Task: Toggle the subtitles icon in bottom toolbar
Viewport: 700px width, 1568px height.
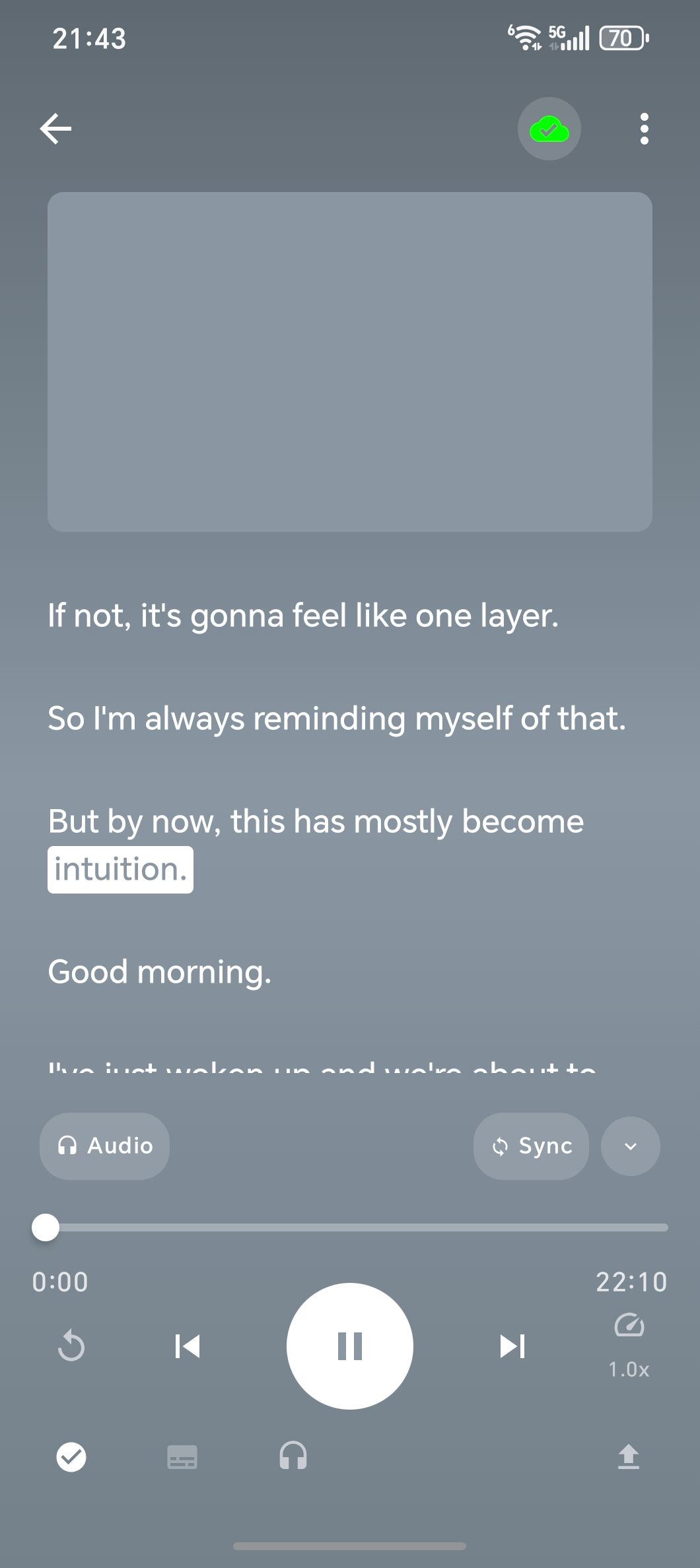Action: pyautogui.click(x=182, y=1457)
